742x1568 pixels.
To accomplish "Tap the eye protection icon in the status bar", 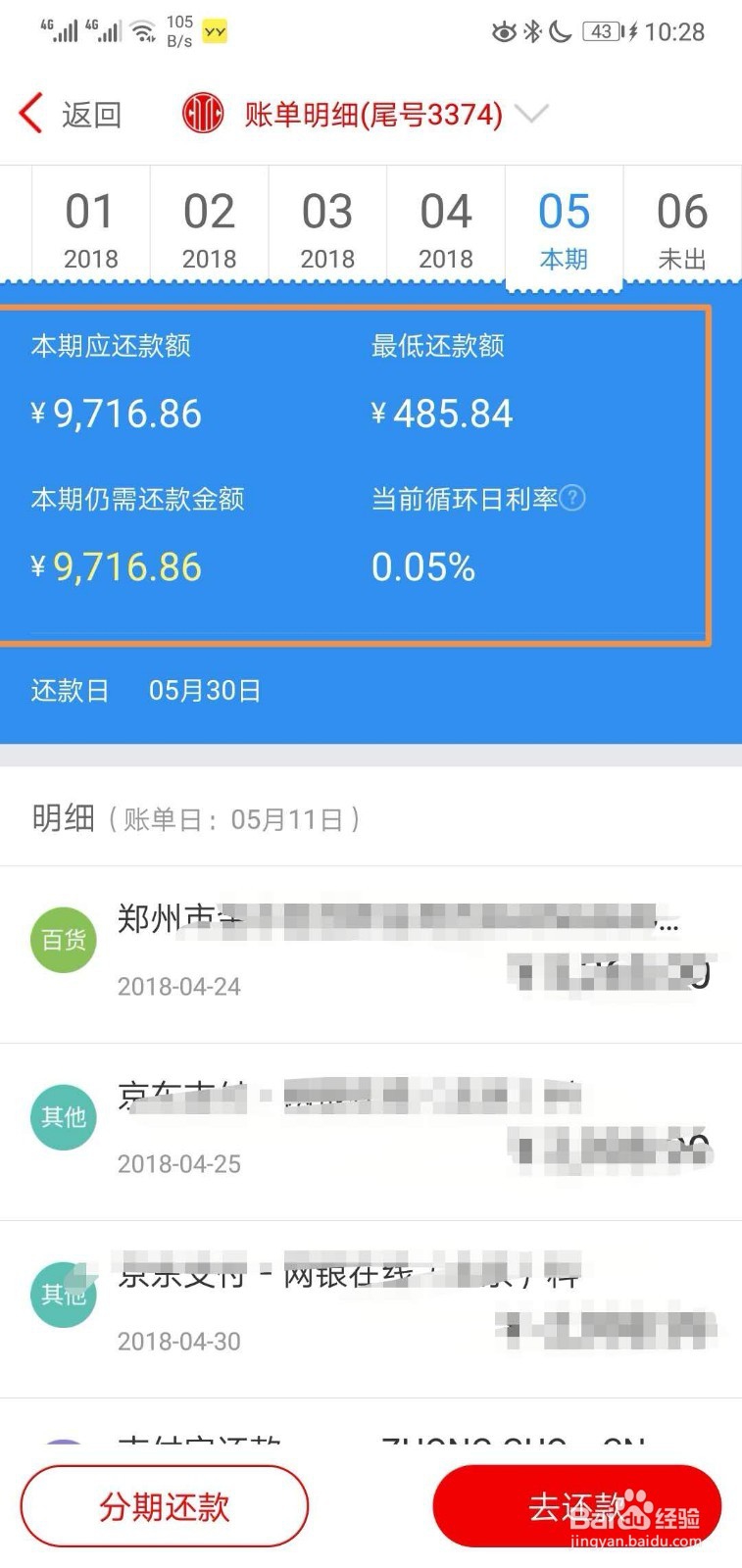I will [503, 31].
